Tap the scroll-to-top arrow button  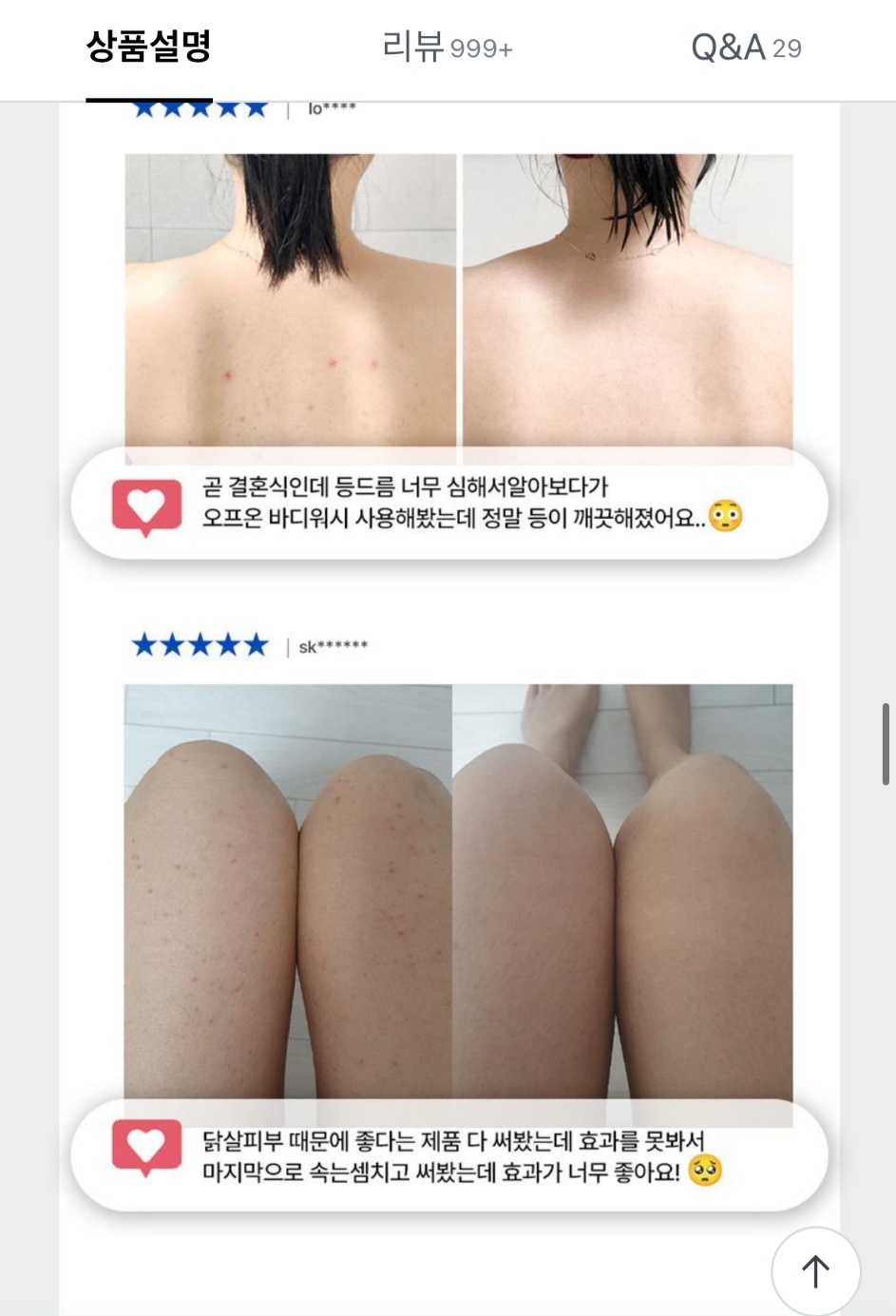click(x=815, y=1270)
